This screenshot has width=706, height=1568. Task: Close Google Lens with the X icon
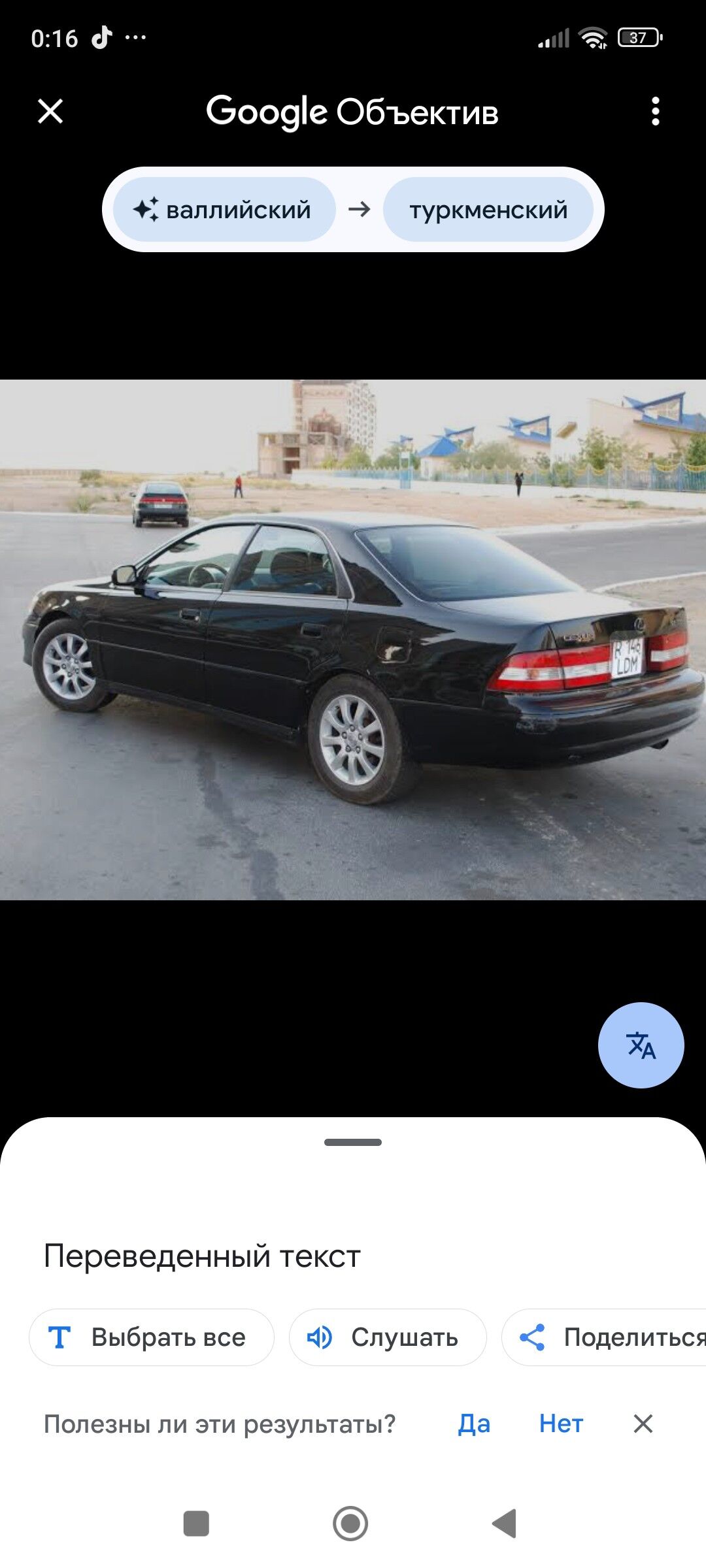coord(50,111)
